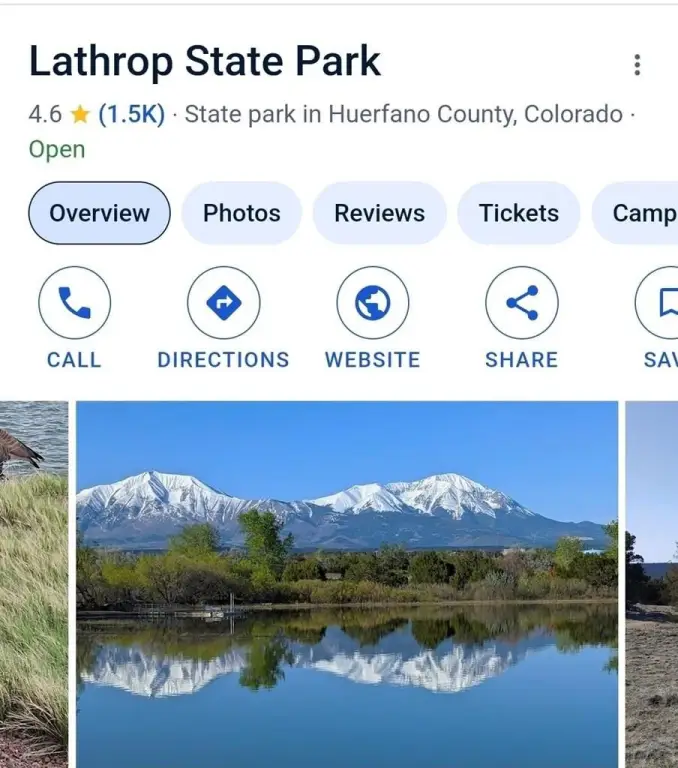
Task: Switch to the Photos tab
Action: [x=241, y=213]
